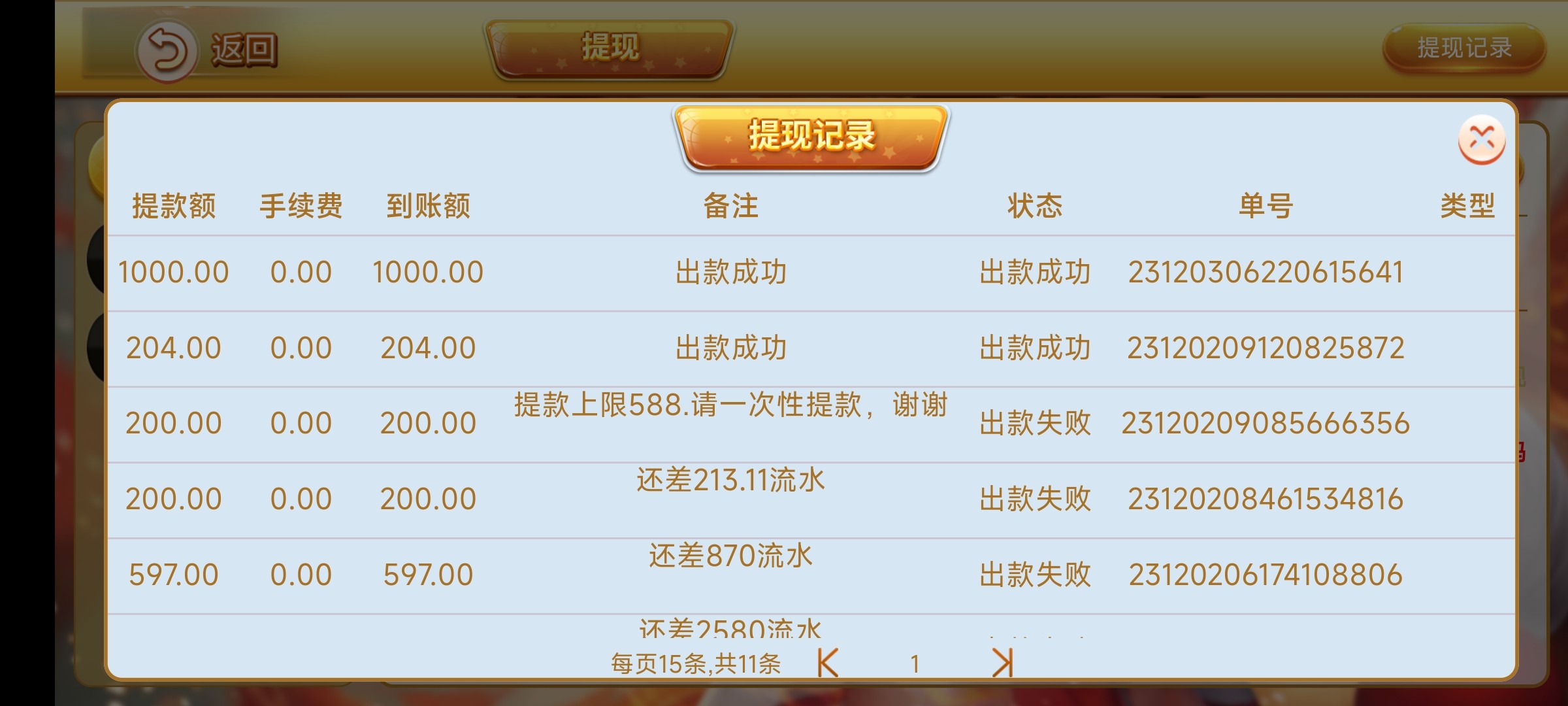Open 提现记录 button in top bar
This screenshot has height=706, width=1568.
point(1463,48)
